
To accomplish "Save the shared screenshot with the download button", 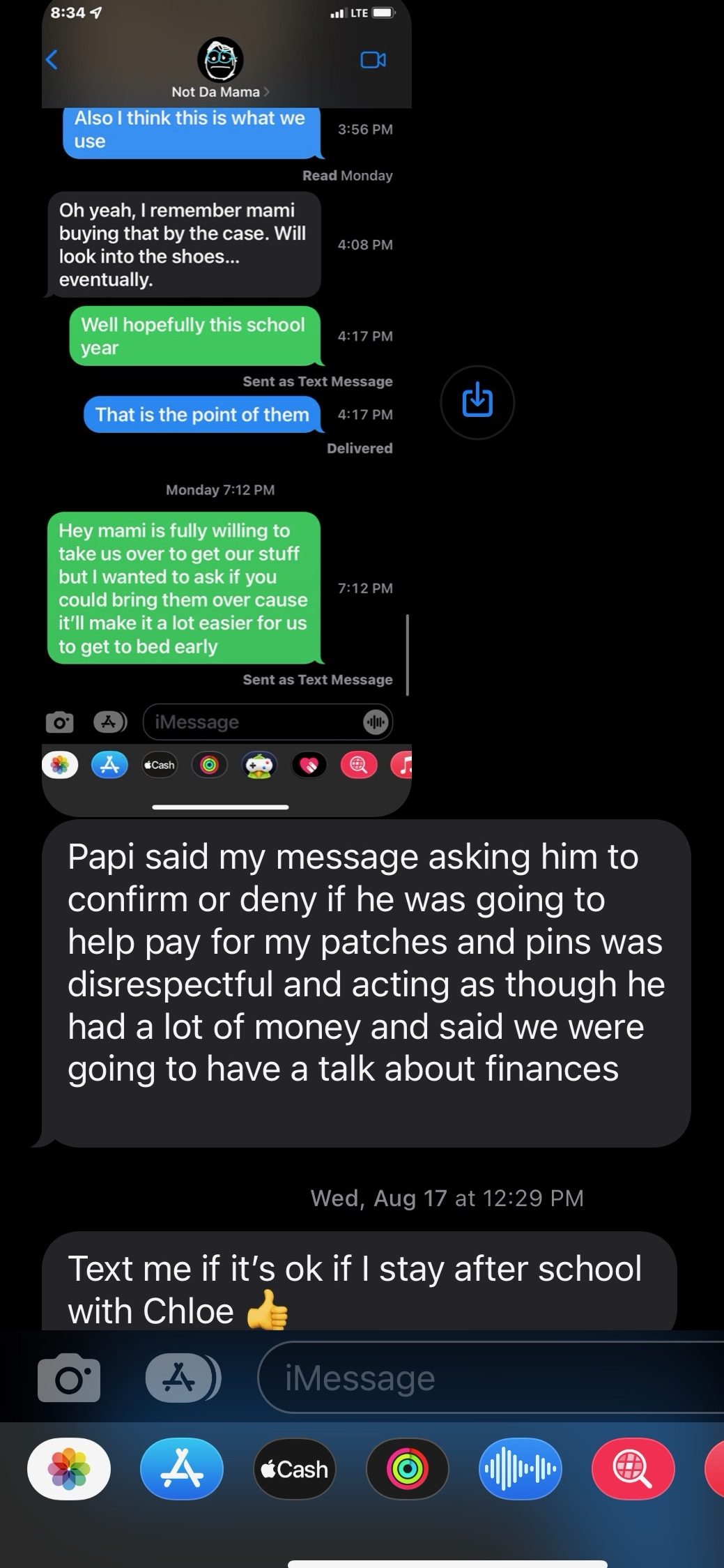I will (477, 402).
